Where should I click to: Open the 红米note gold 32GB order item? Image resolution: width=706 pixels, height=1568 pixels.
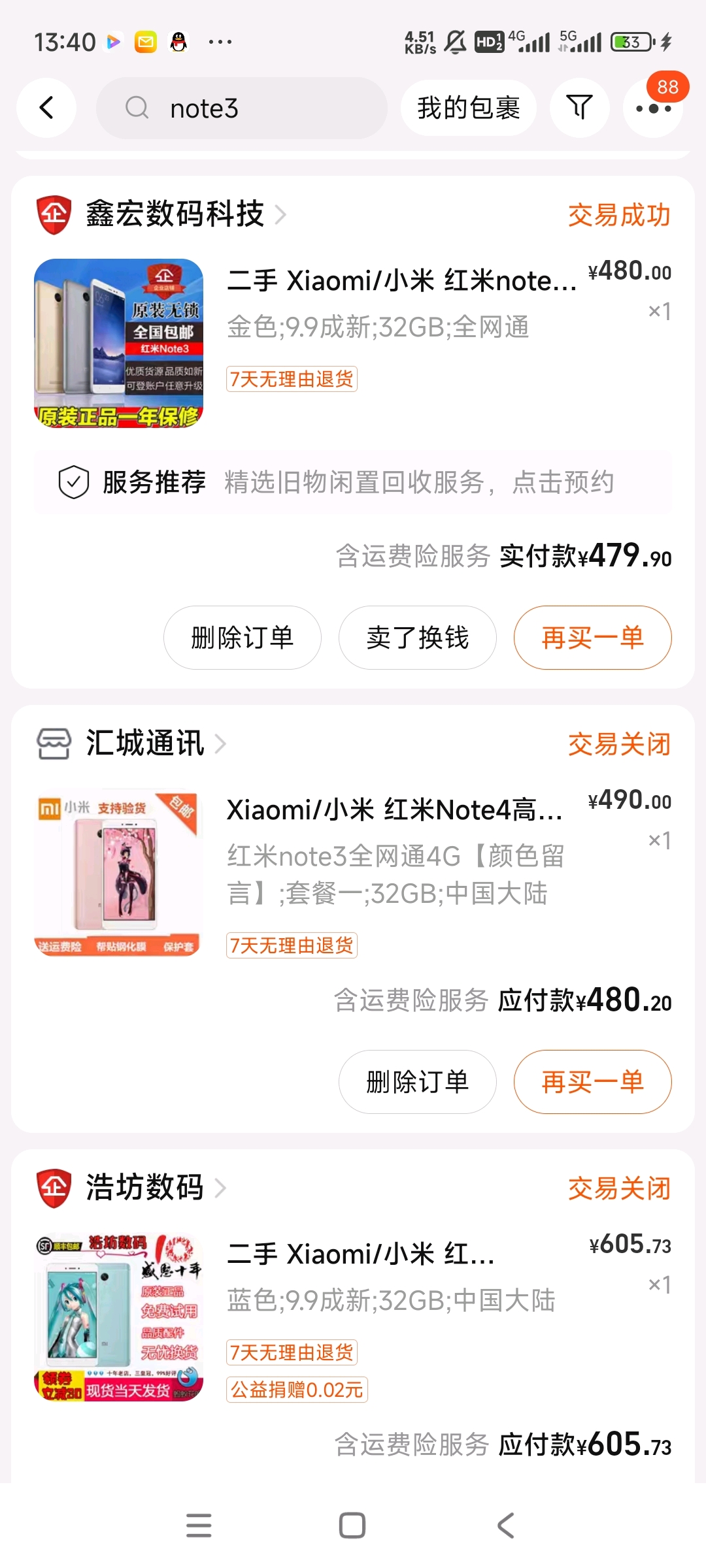point(353,343)
